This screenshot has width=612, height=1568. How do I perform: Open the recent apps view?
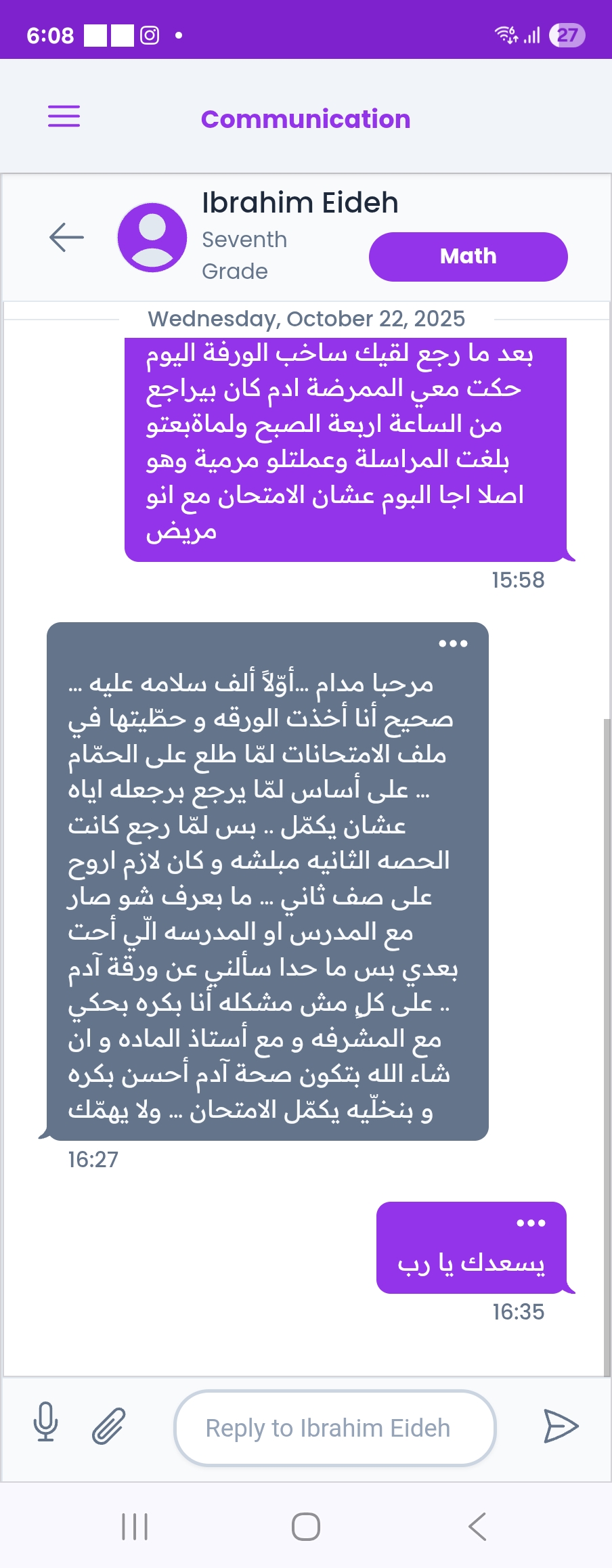pyautogui.click(x=135, y=1527)
